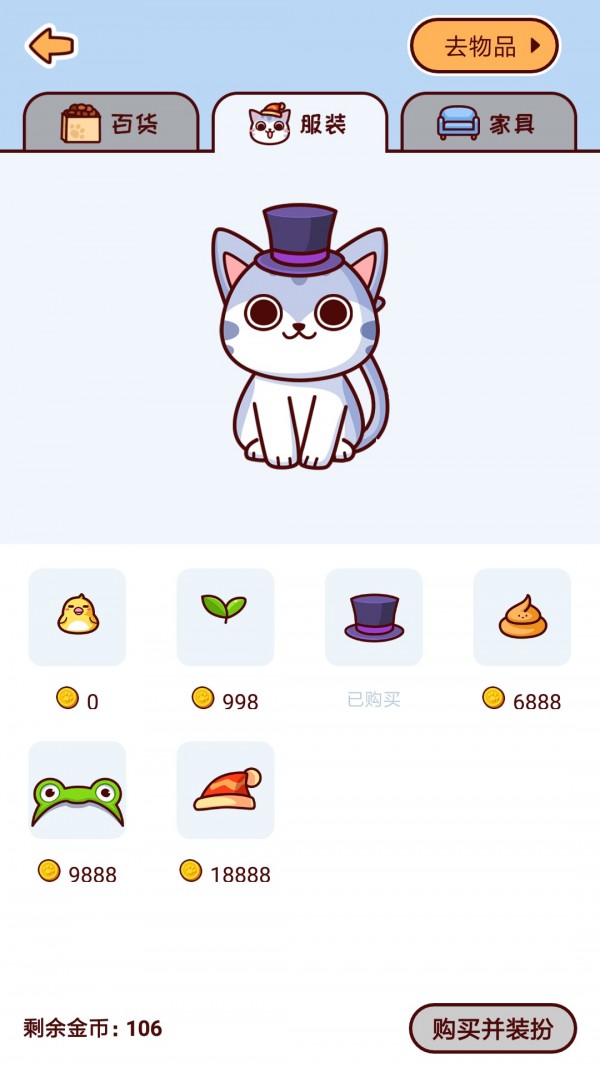
Task: Pick the orange swirl hat costing 6888
Action: 522,617
